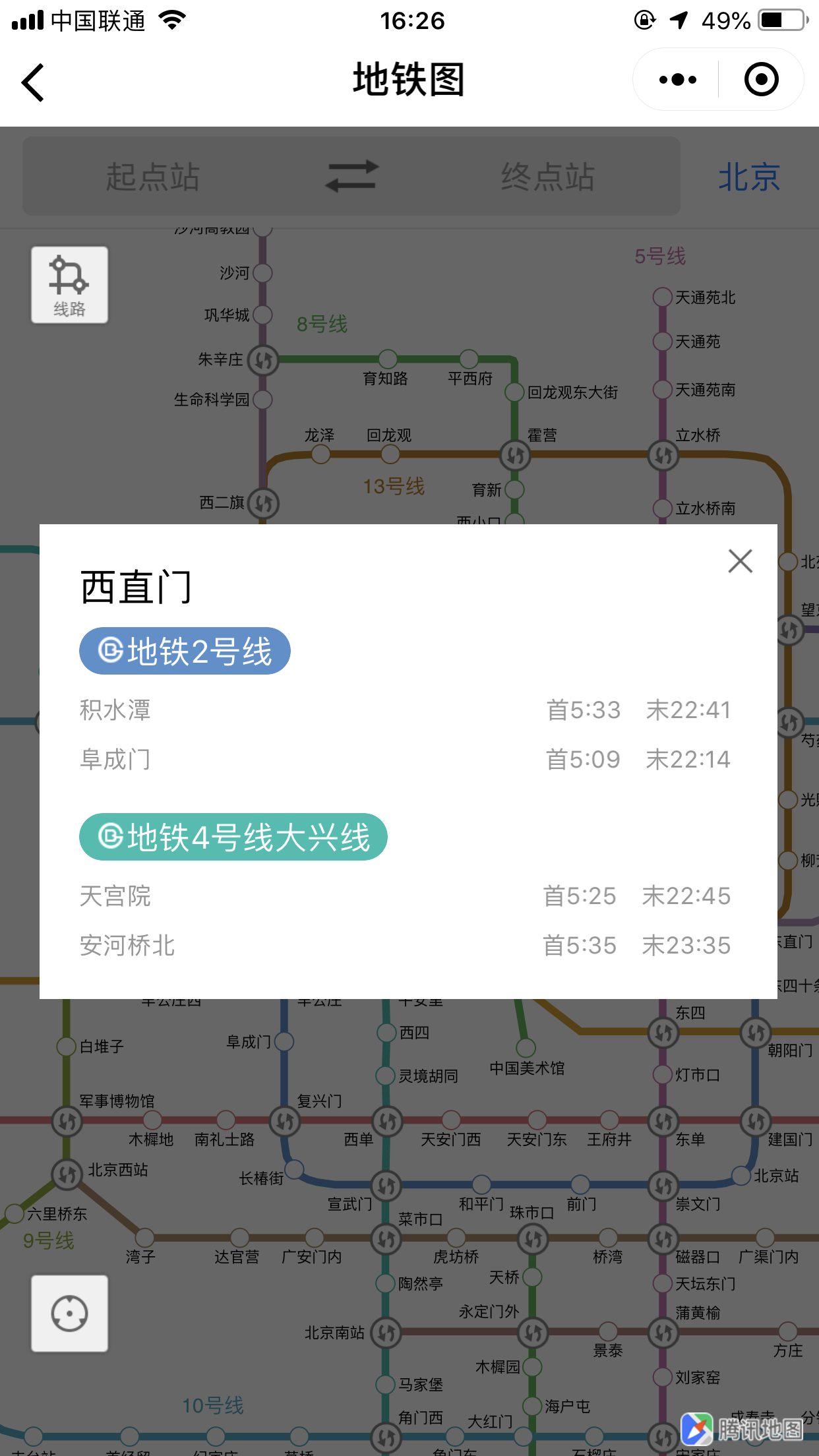Close the 西直门 station info popup

pos(740,561)
